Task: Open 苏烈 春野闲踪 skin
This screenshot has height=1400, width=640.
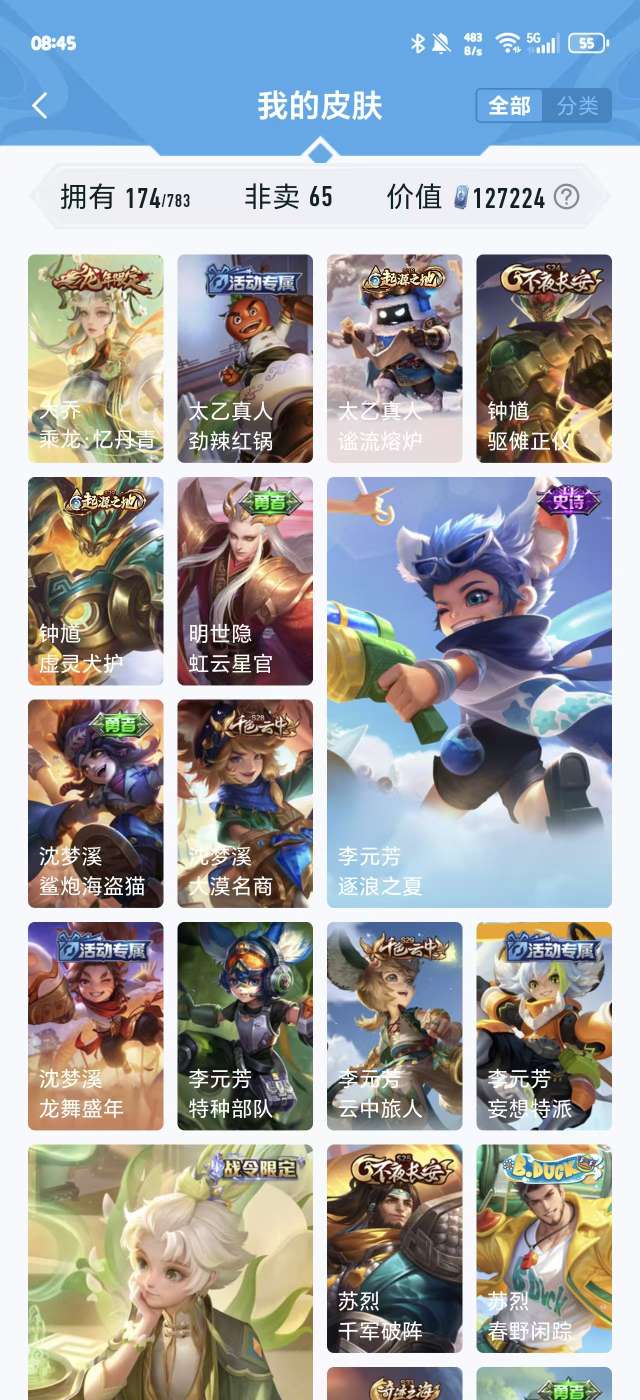Action: tap(543, 1248)
